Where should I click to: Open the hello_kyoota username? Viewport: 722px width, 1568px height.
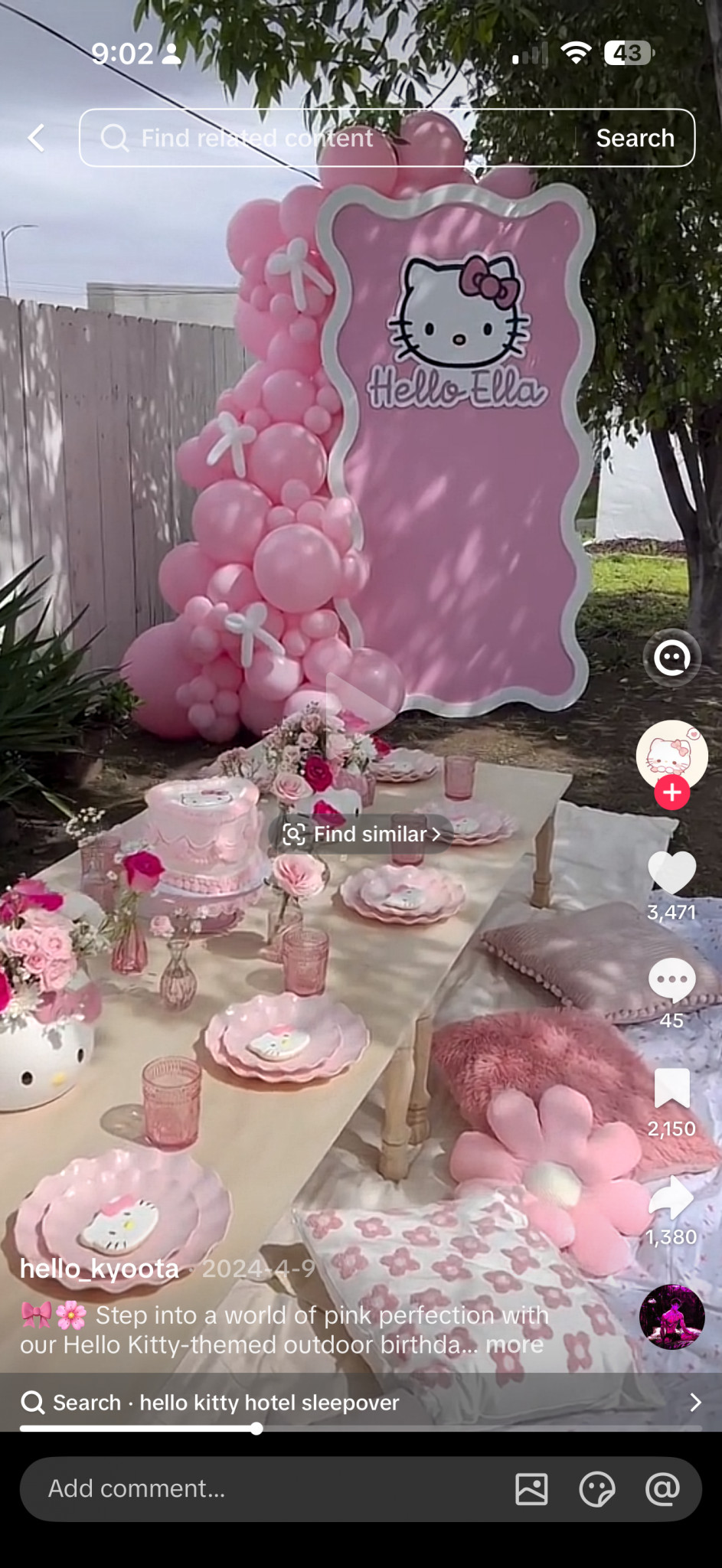pos(100,1269)
